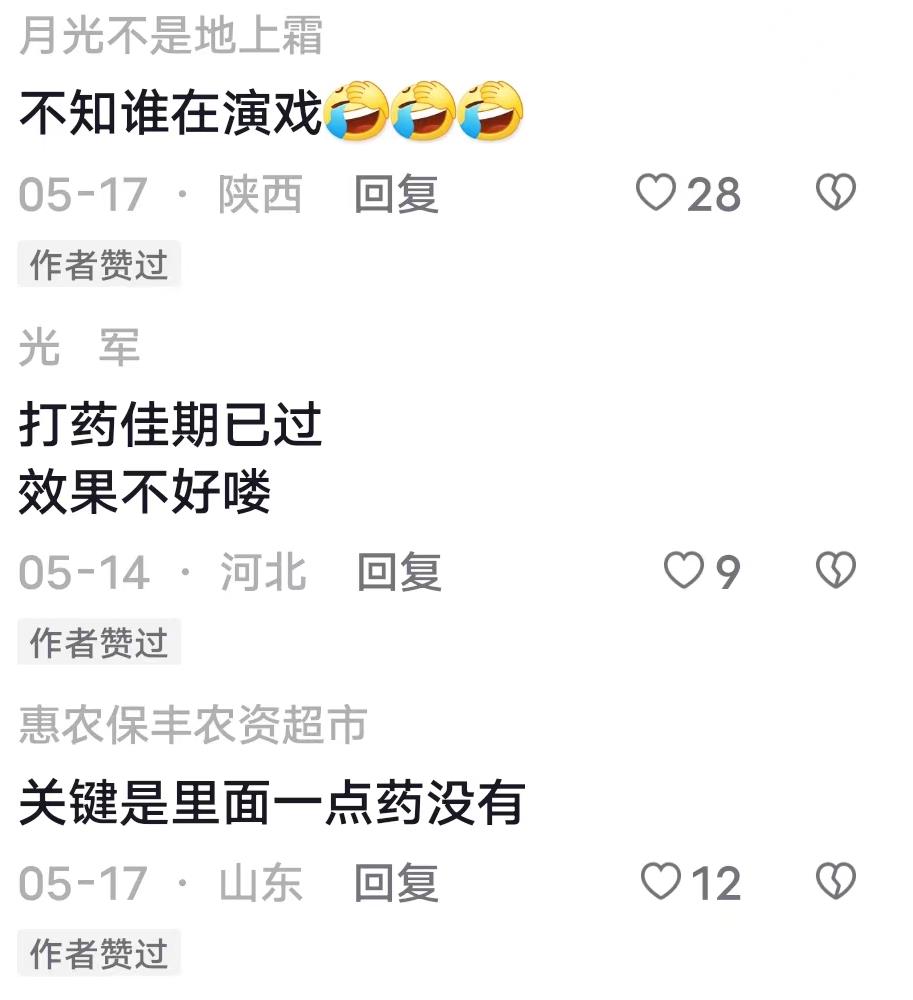913x1000 pixels.
Task: Like the comment by 光 军
Action: coord(684,571)
